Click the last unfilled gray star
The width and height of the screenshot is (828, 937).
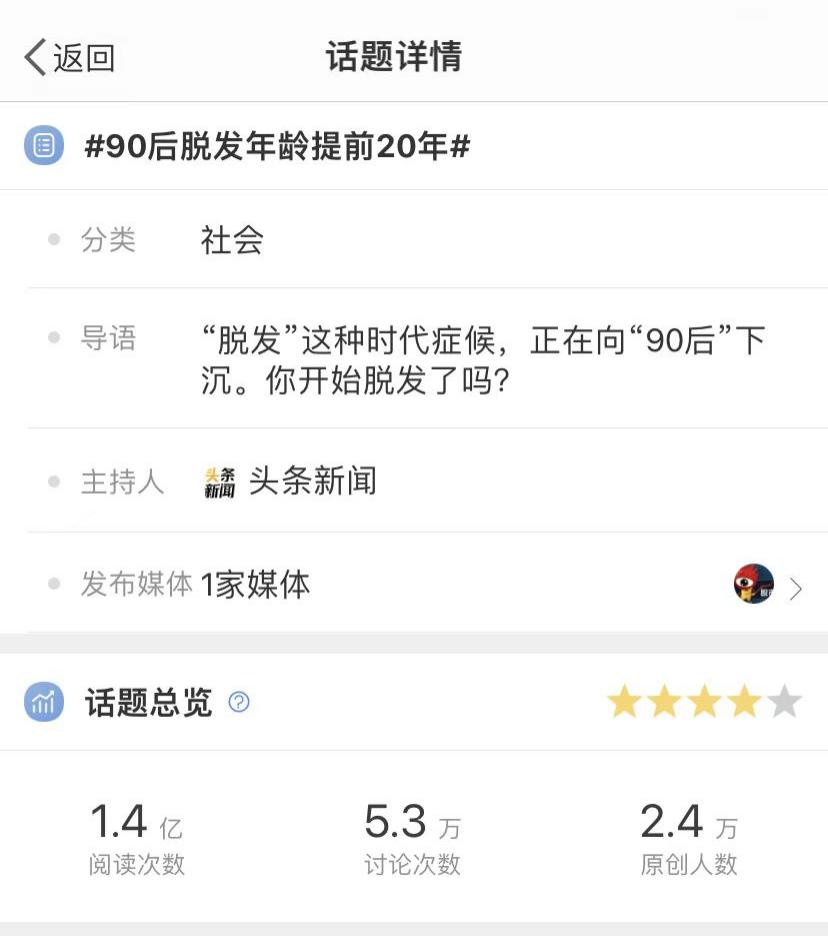tap(785, 701)
